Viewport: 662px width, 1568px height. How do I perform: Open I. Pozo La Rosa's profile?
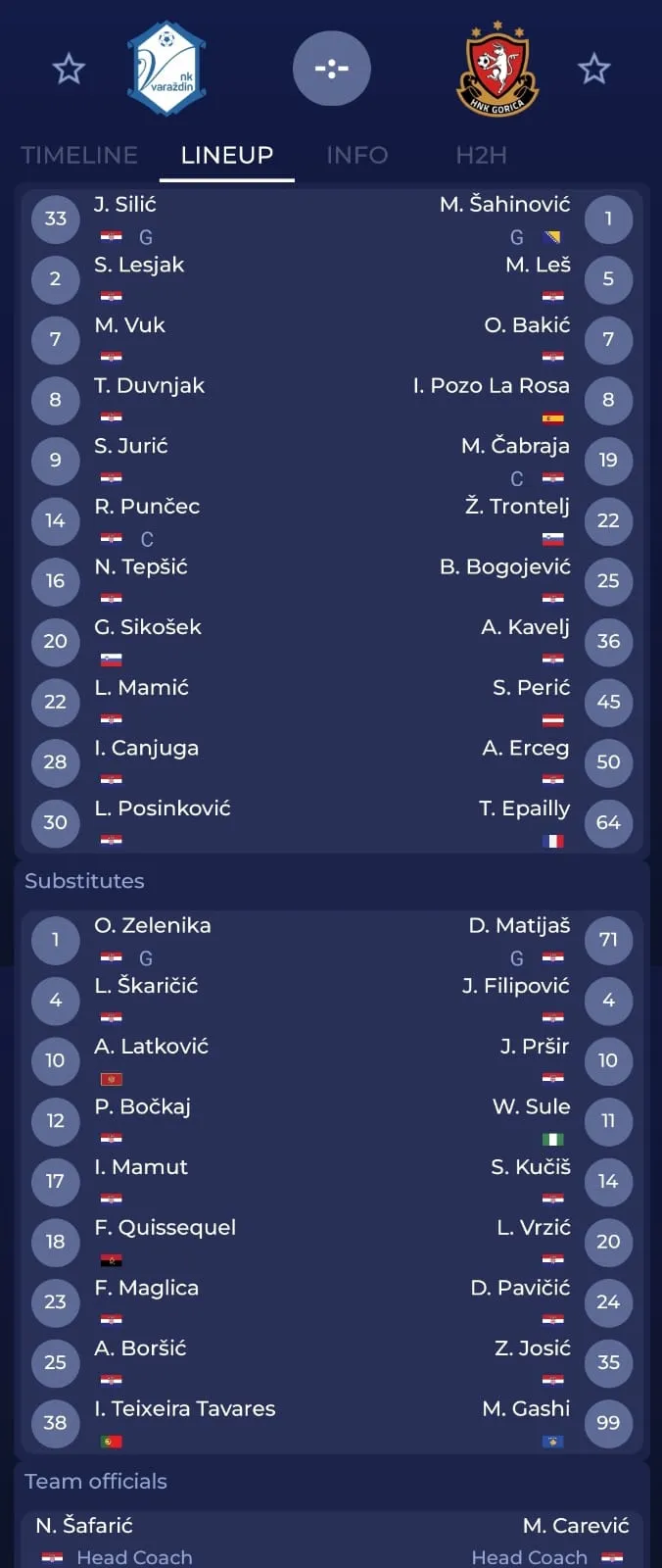pos(491,386)
